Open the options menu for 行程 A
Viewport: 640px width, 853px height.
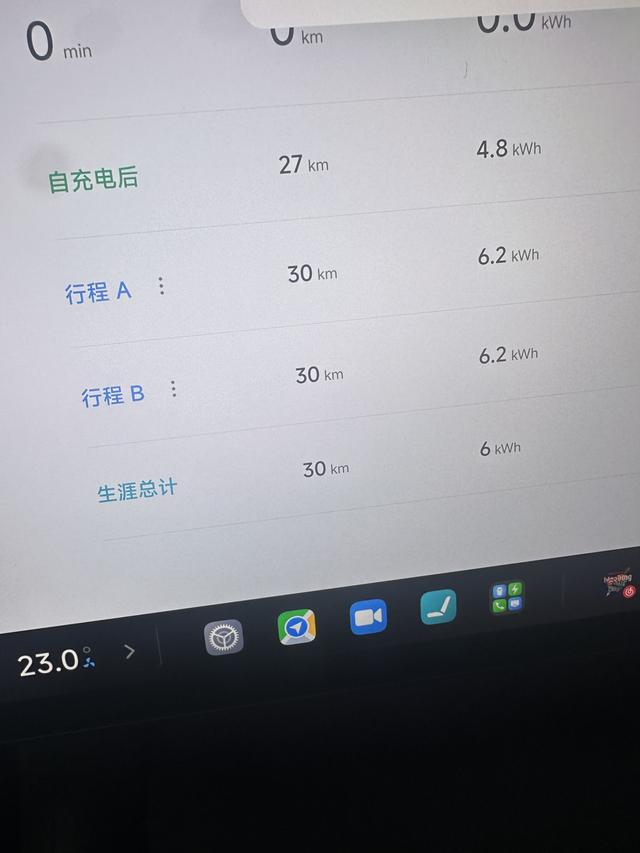[161, 287]
